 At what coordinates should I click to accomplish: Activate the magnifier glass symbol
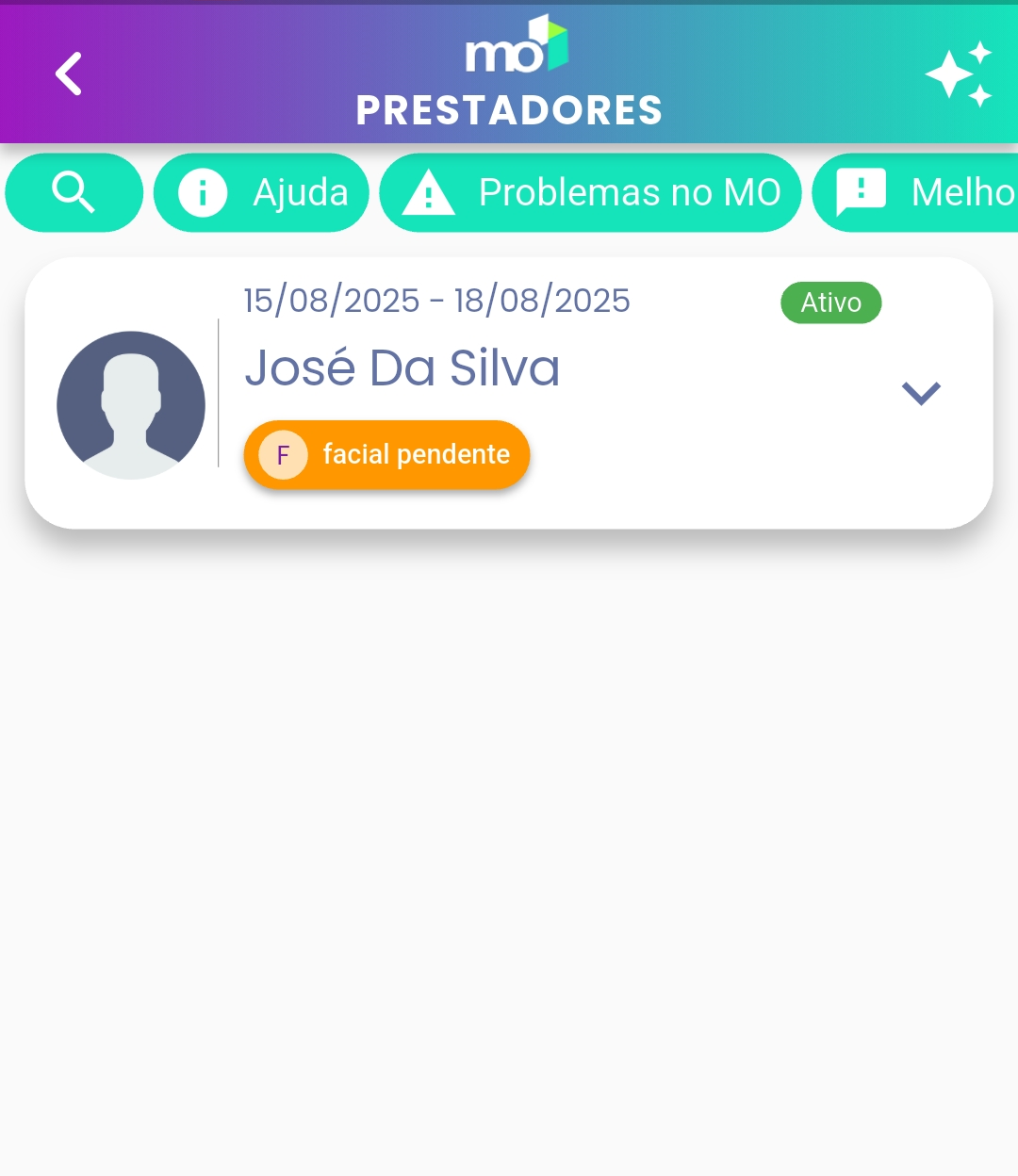[x=74, y=192]
